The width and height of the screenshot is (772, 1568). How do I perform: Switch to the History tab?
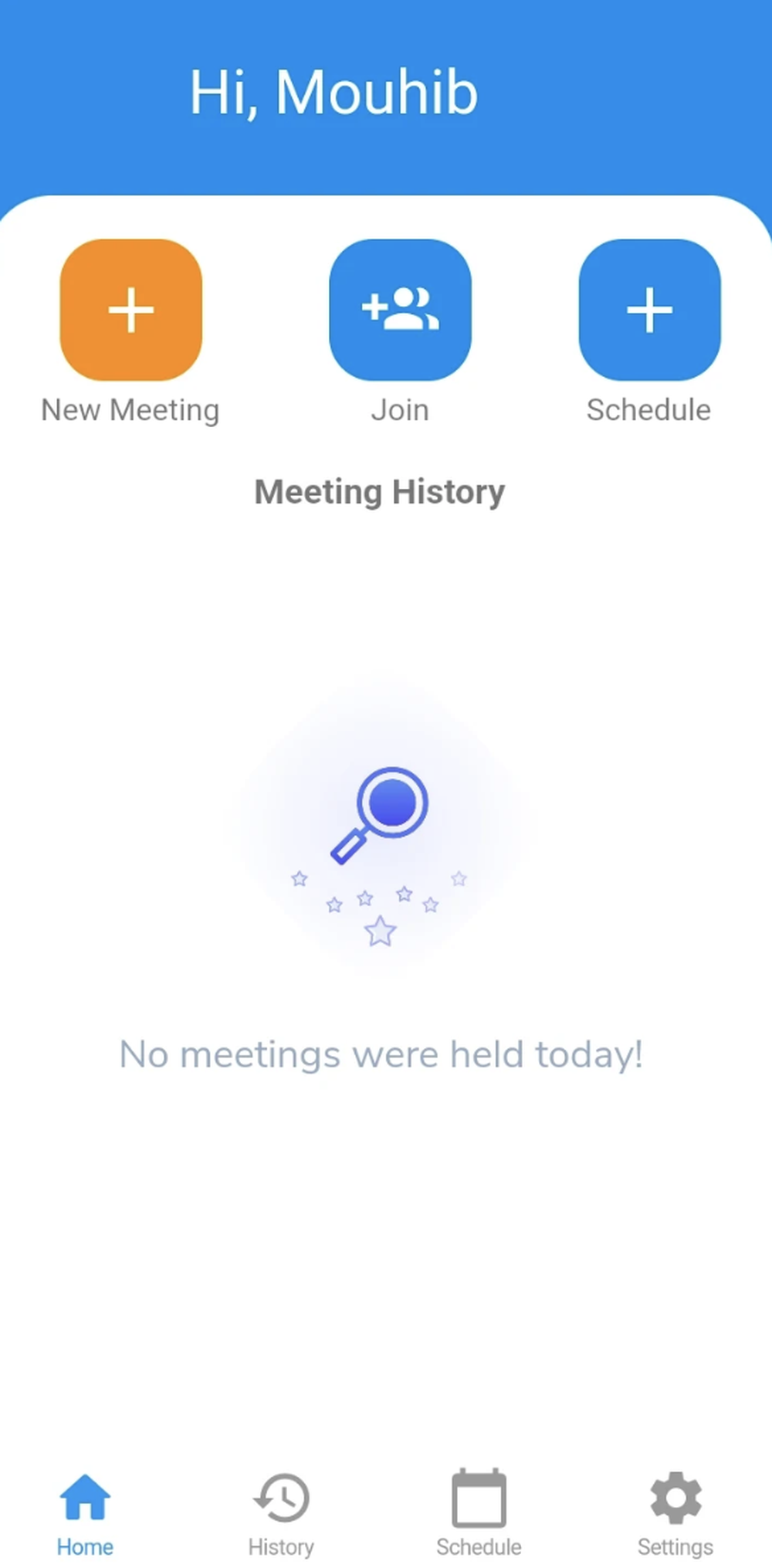pyautogui.click(x=281, y=1514)
